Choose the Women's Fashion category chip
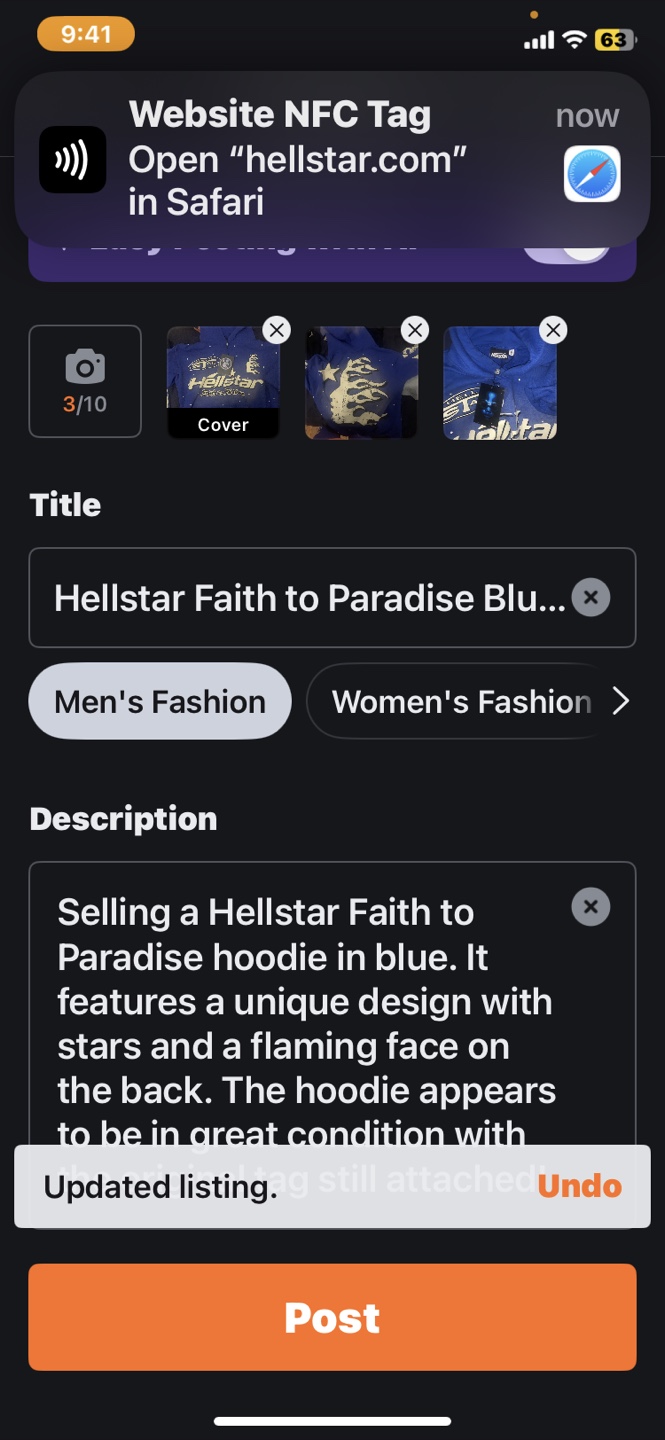The image size is (665, 1440). point(461,701)
